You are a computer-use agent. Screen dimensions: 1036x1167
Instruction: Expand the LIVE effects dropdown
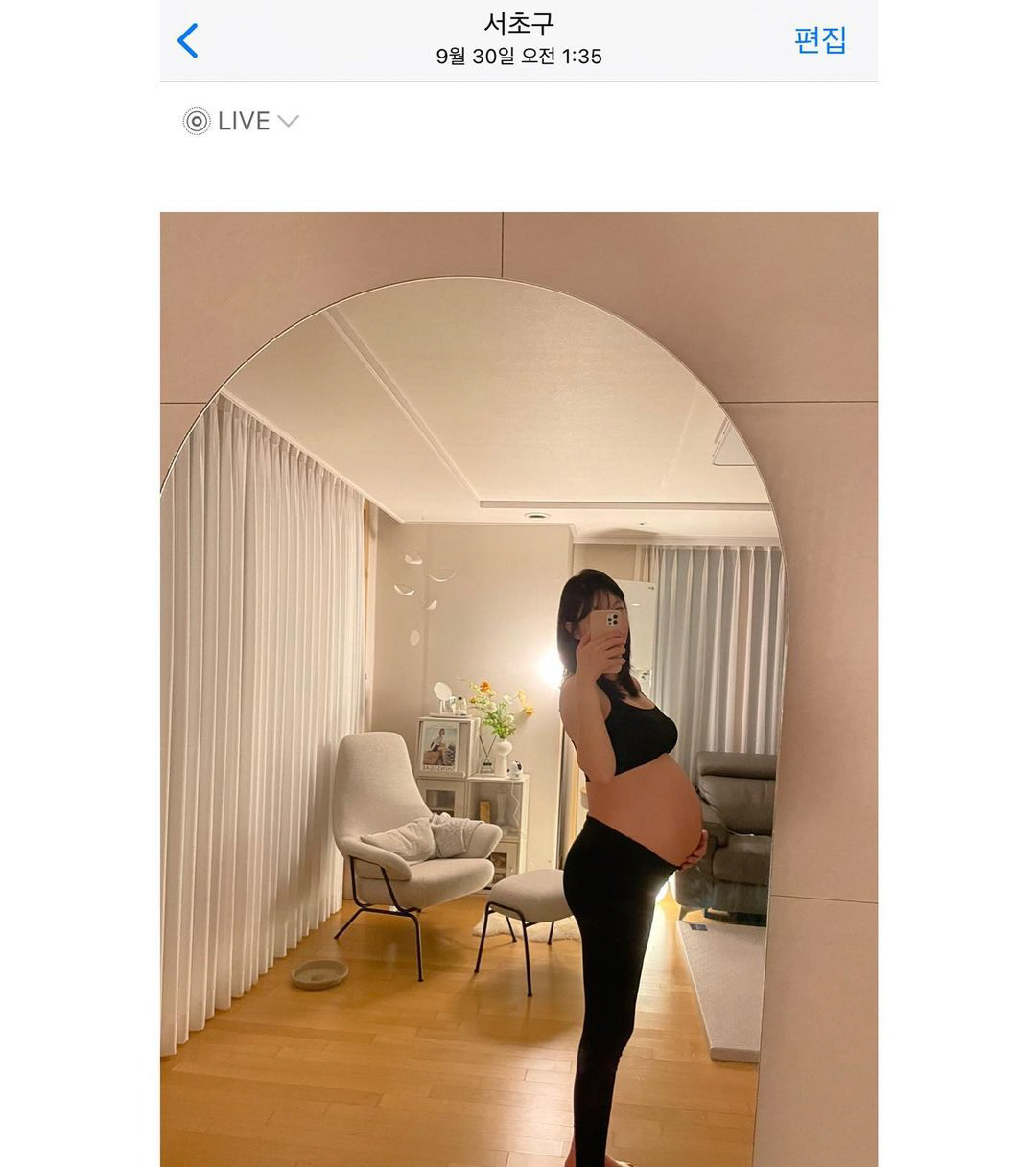pyautogui.click(x=243, y=121)
